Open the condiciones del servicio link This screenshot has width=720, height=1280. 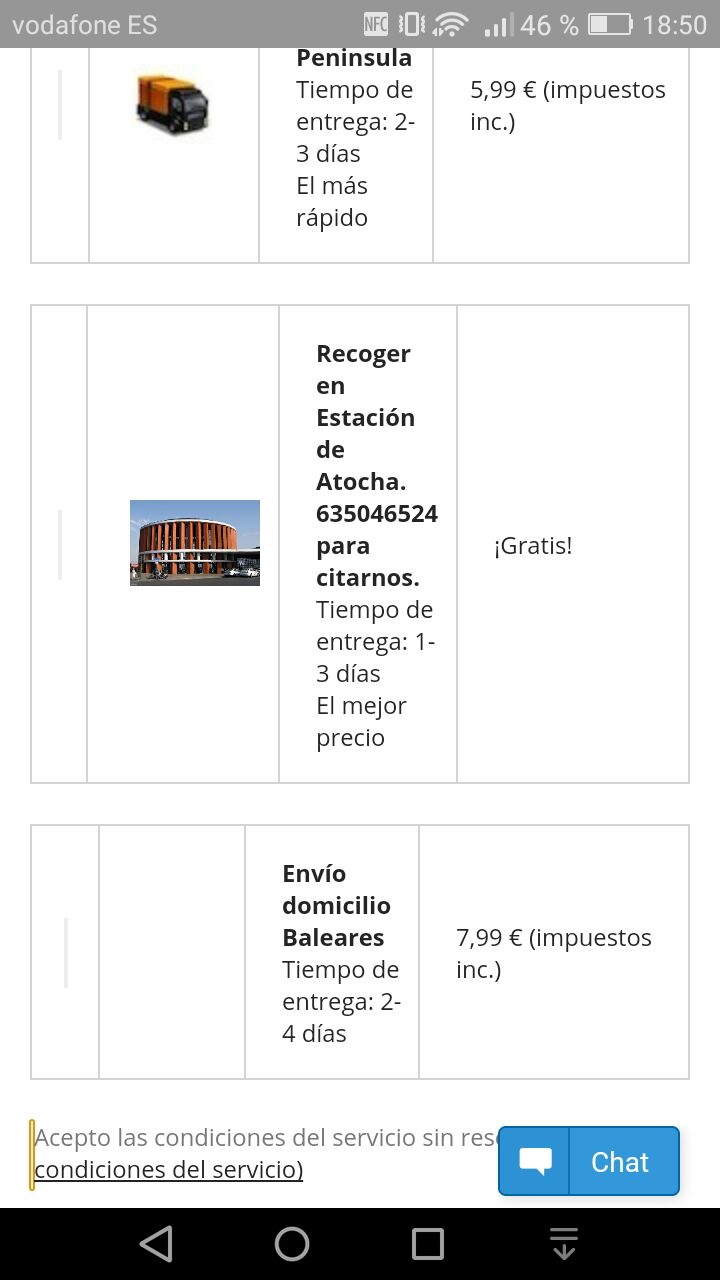click(x=168, y=1169)
